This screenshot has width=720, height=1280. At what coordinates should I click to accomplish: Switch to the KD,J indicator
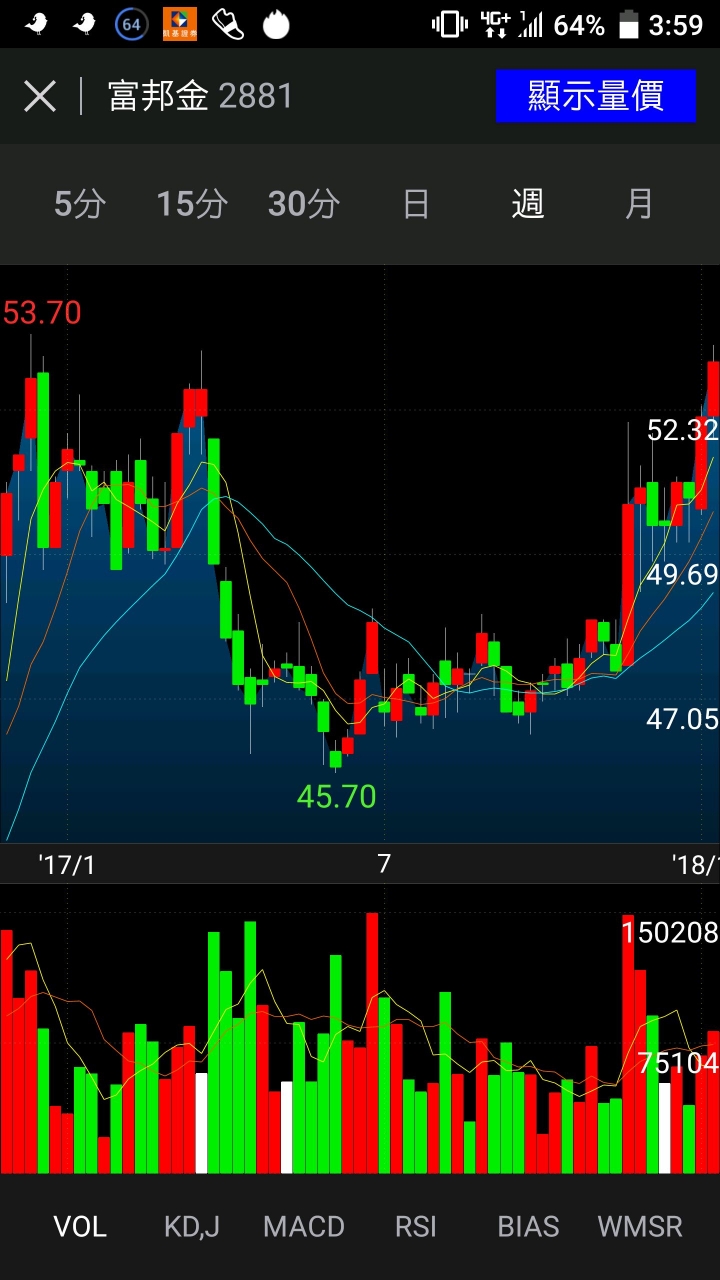[x=191, y=1227]
